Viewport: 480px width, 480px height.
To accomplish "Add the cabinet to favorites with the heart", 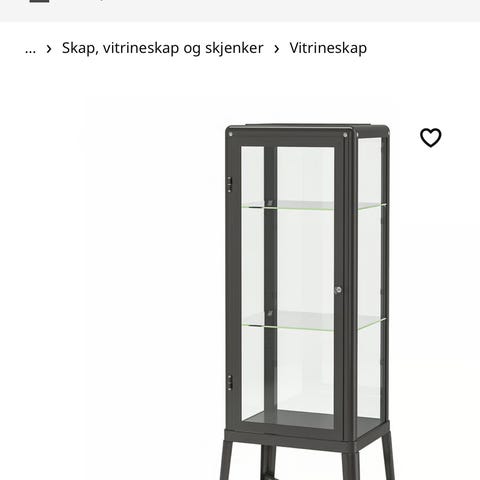I will [x=430, y=138].
